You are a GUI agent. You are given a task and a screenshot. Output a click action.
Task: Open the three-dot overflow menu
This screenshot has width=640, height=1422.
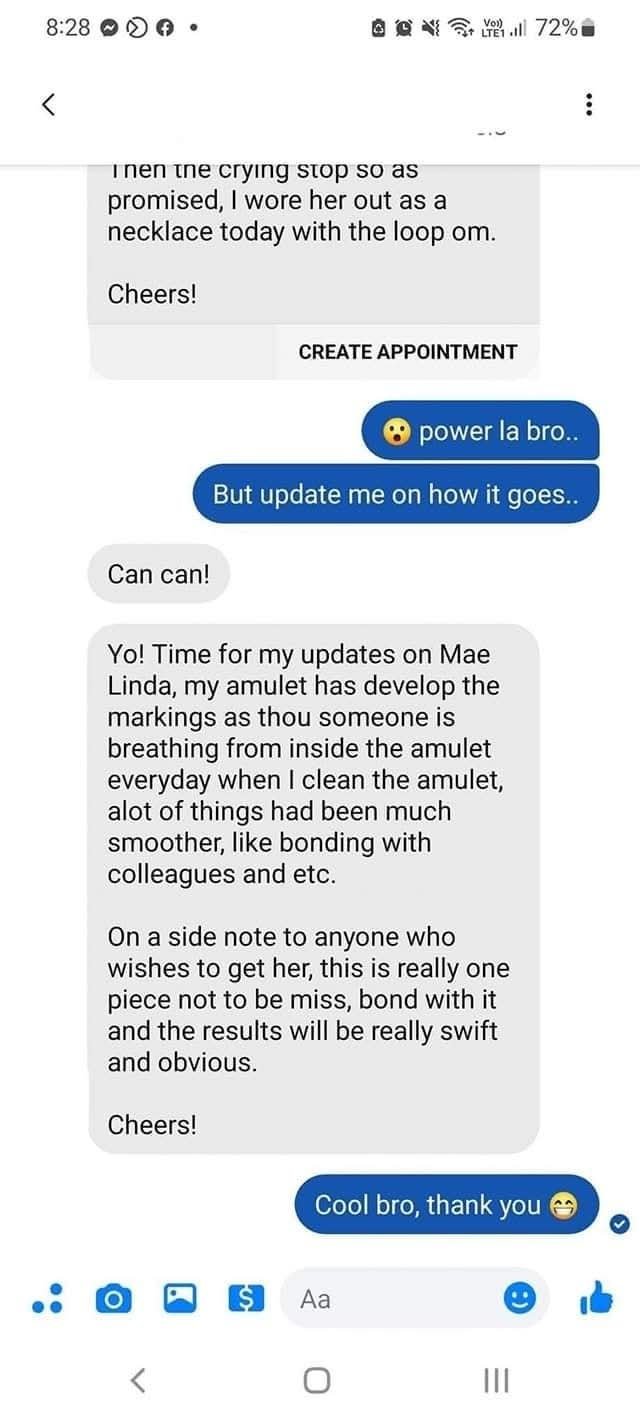tap(590, 105)
